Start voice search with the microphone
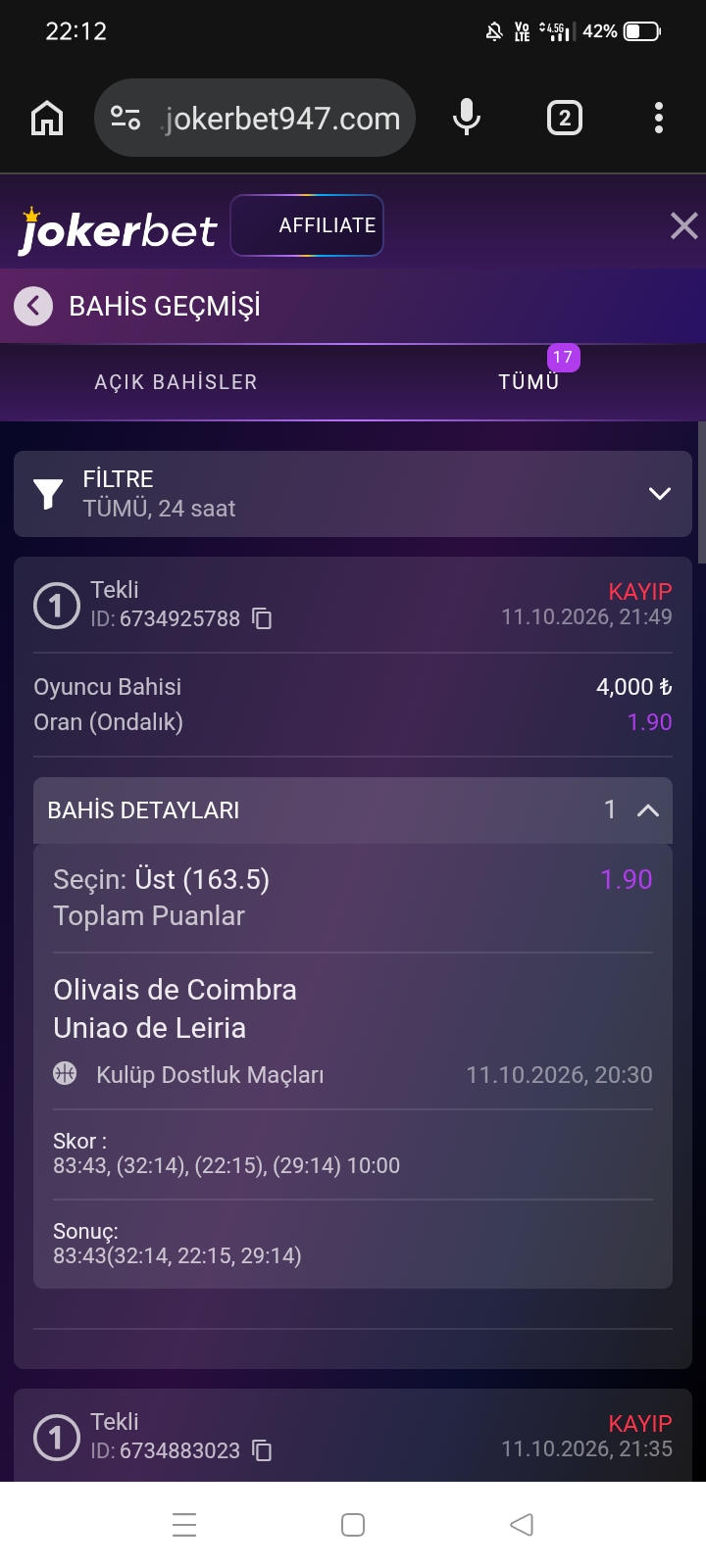This screenshot has height=1568, width=706. point(467,119)
